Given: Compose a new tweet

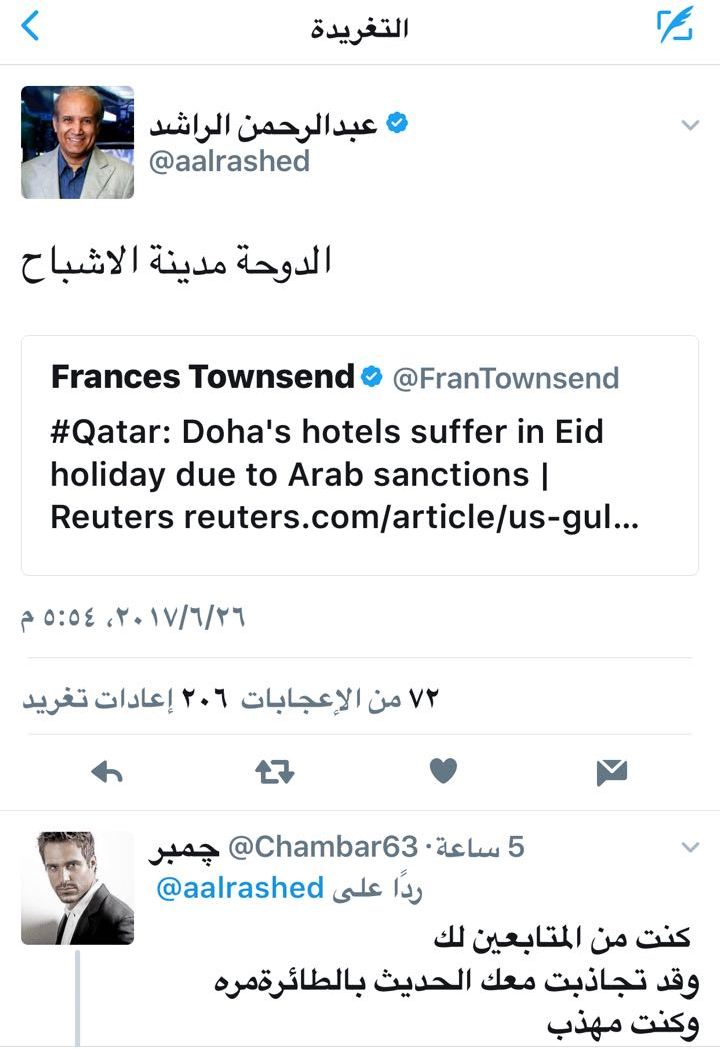Looking at the screenshot, I should tap(675, 27).
